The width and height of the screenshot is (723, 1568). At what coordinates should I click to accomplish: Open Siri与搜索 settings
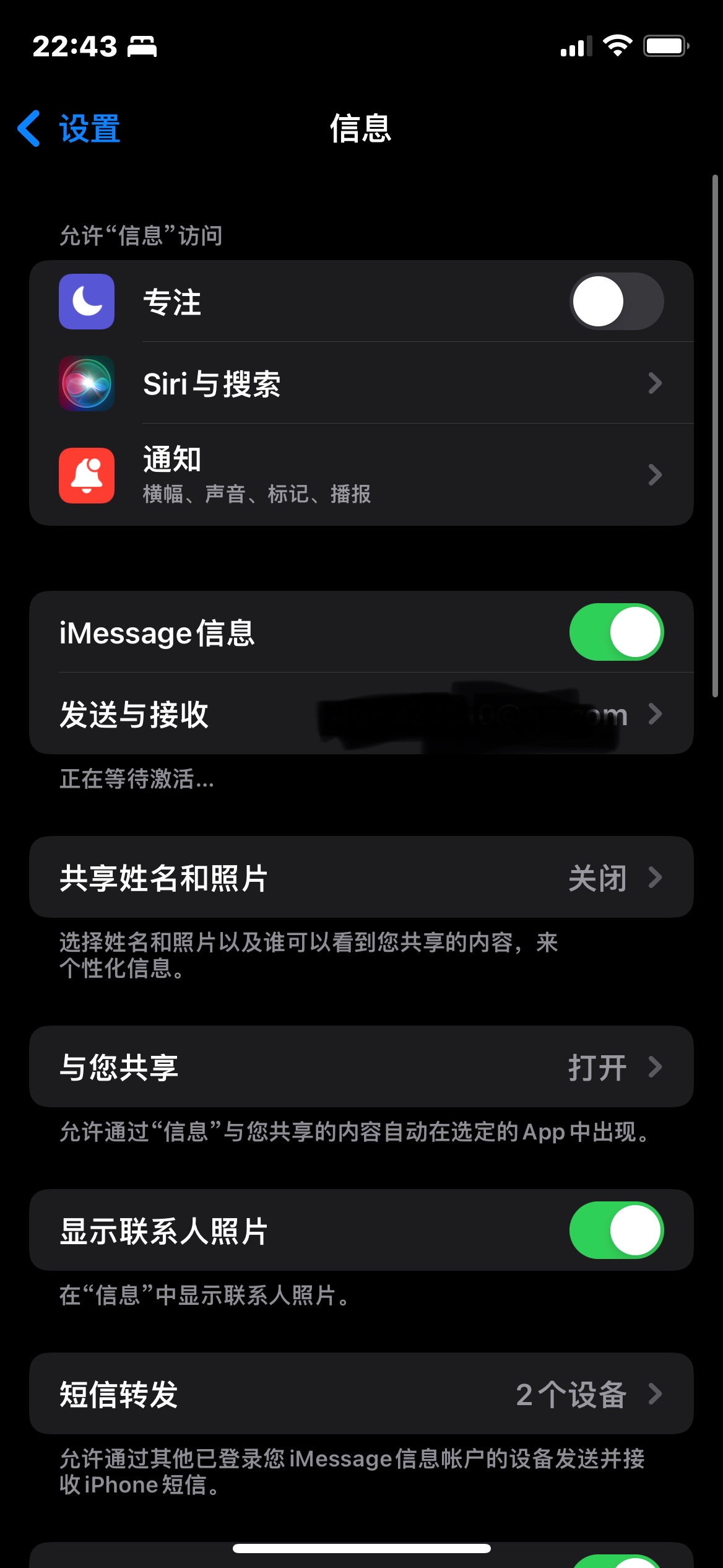361,383
